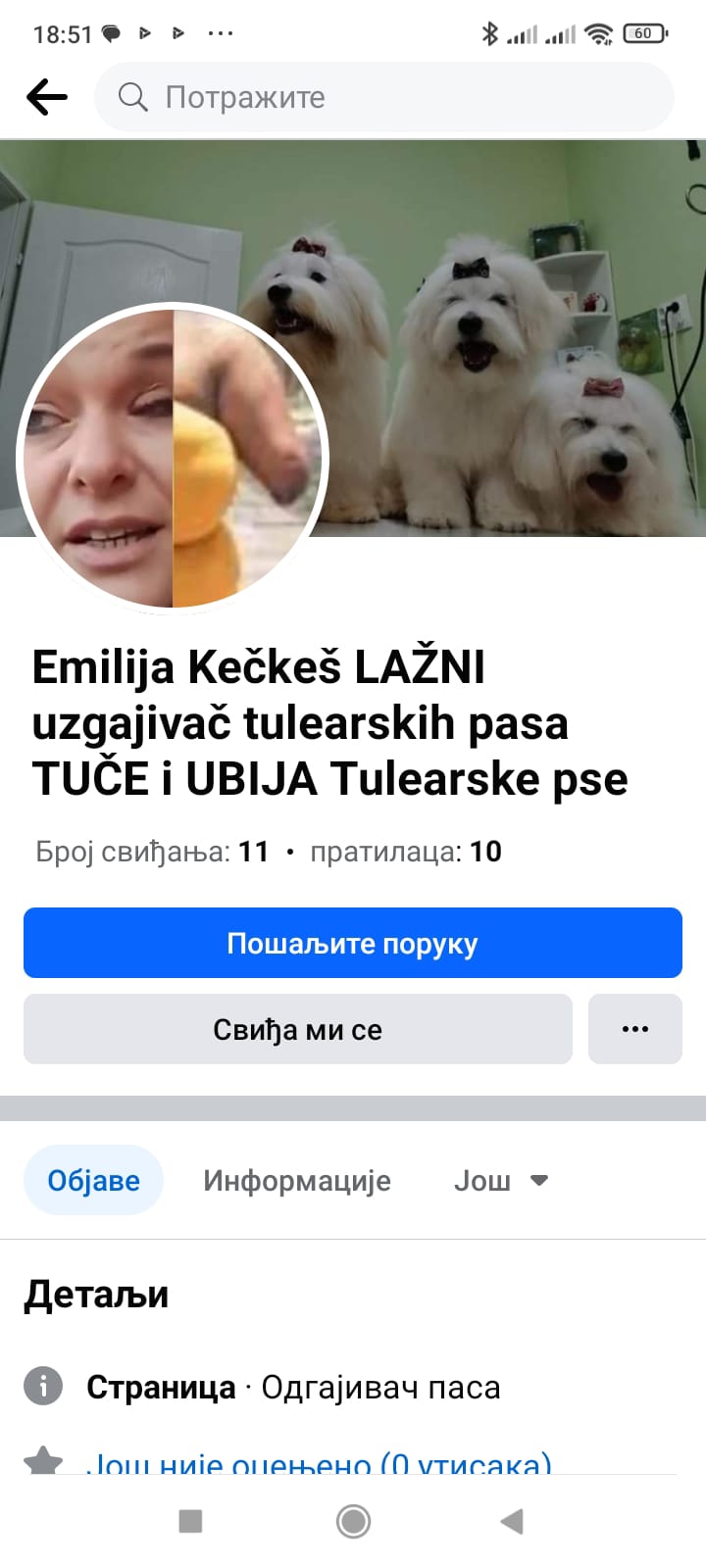
Task: View the page's circular profile picture
Action: 173,459
